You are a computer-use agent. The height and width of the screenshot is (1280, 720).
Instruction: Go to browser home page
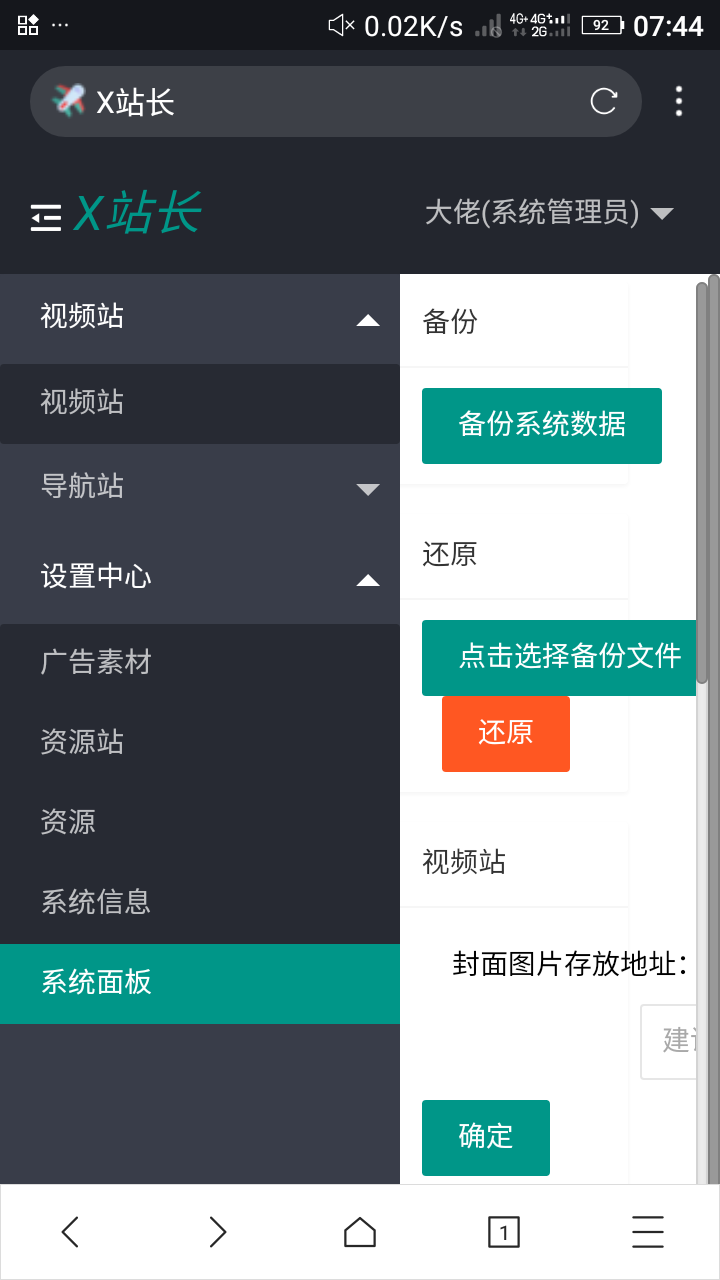pos(360,1233)
